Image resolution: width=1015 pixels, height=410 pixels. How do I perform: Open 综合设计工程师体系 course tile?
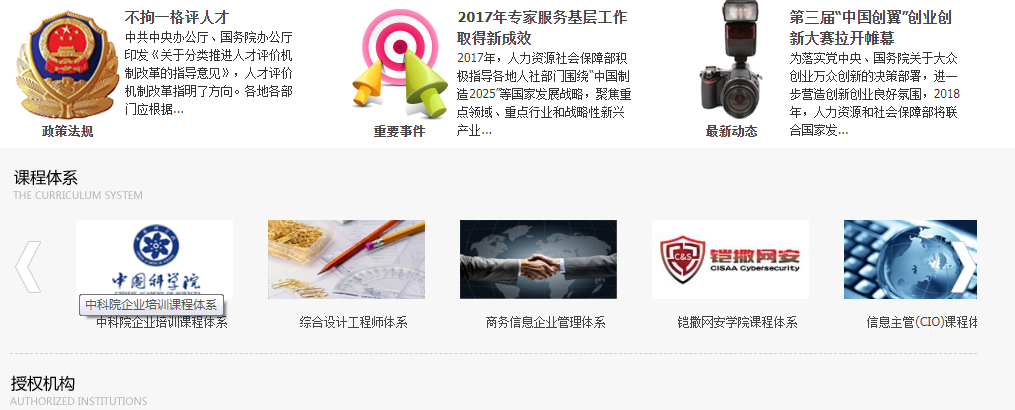point(346,259)
